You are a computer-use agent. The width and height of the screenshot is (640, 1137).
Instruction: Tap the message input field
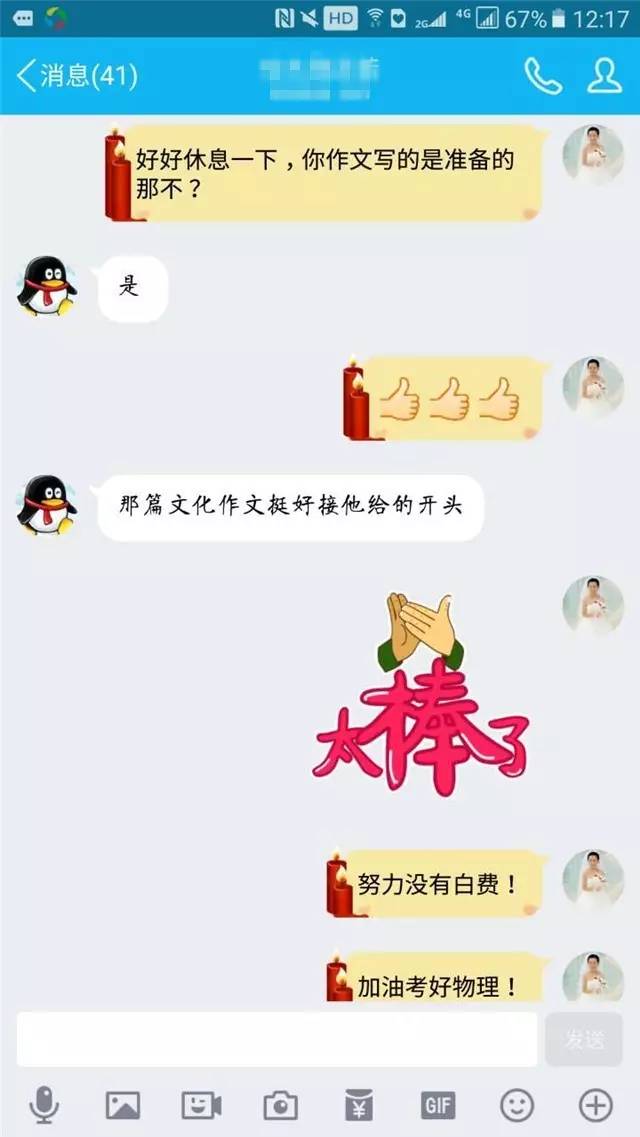point(277,1039)
